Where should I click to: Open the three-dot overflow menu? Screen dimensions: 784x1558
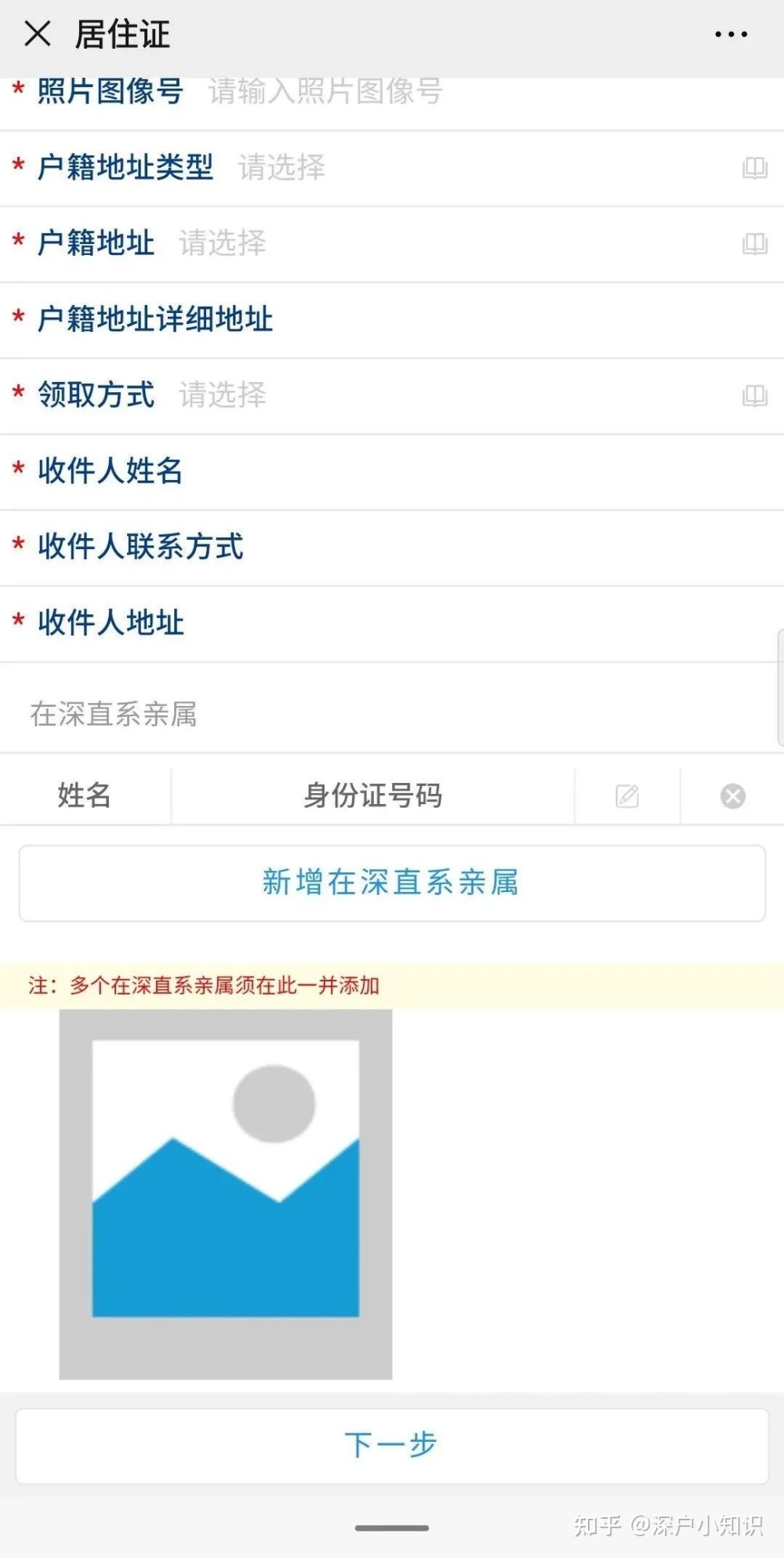(x=731, y=35)
